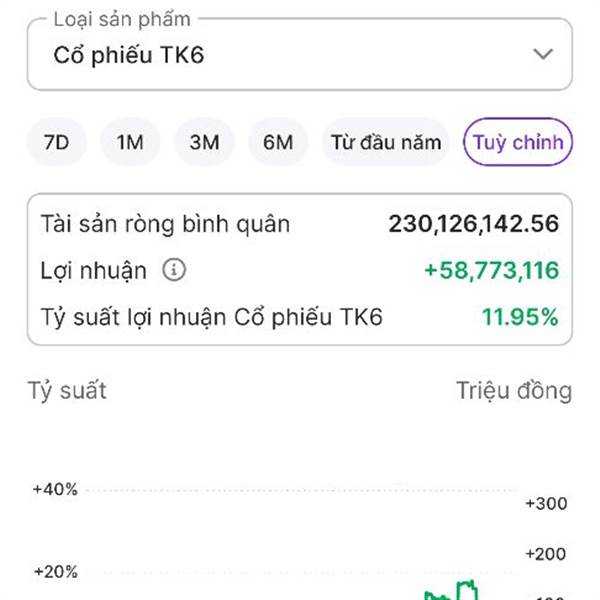
Task: Select the 6M time range
Action: [x=278, y=142]
